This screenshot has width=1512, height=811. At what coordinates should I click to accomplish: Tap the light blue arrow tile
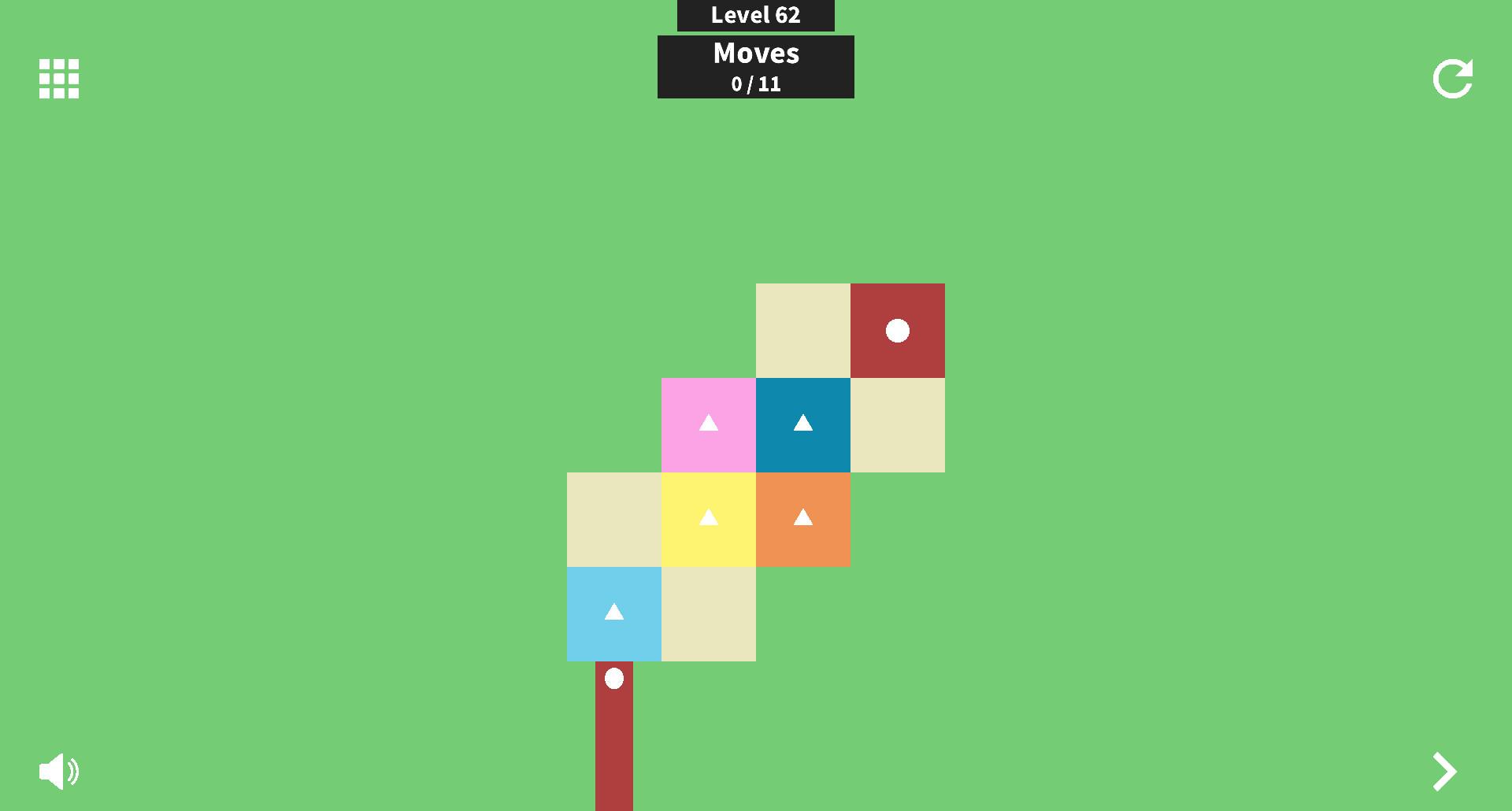[x=614, y=614]
